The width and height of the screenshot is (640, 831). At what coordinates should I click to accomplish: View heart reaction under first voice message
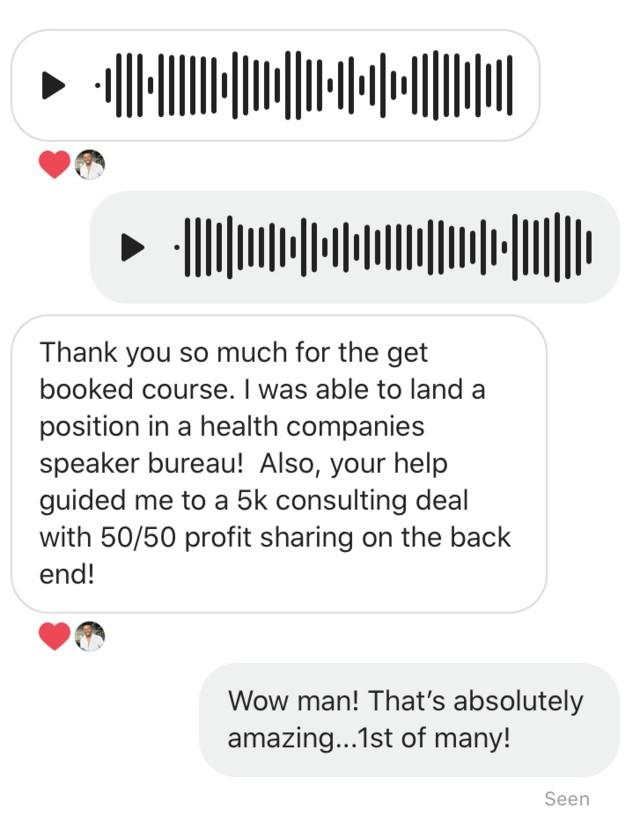click(x=54, y=165)
